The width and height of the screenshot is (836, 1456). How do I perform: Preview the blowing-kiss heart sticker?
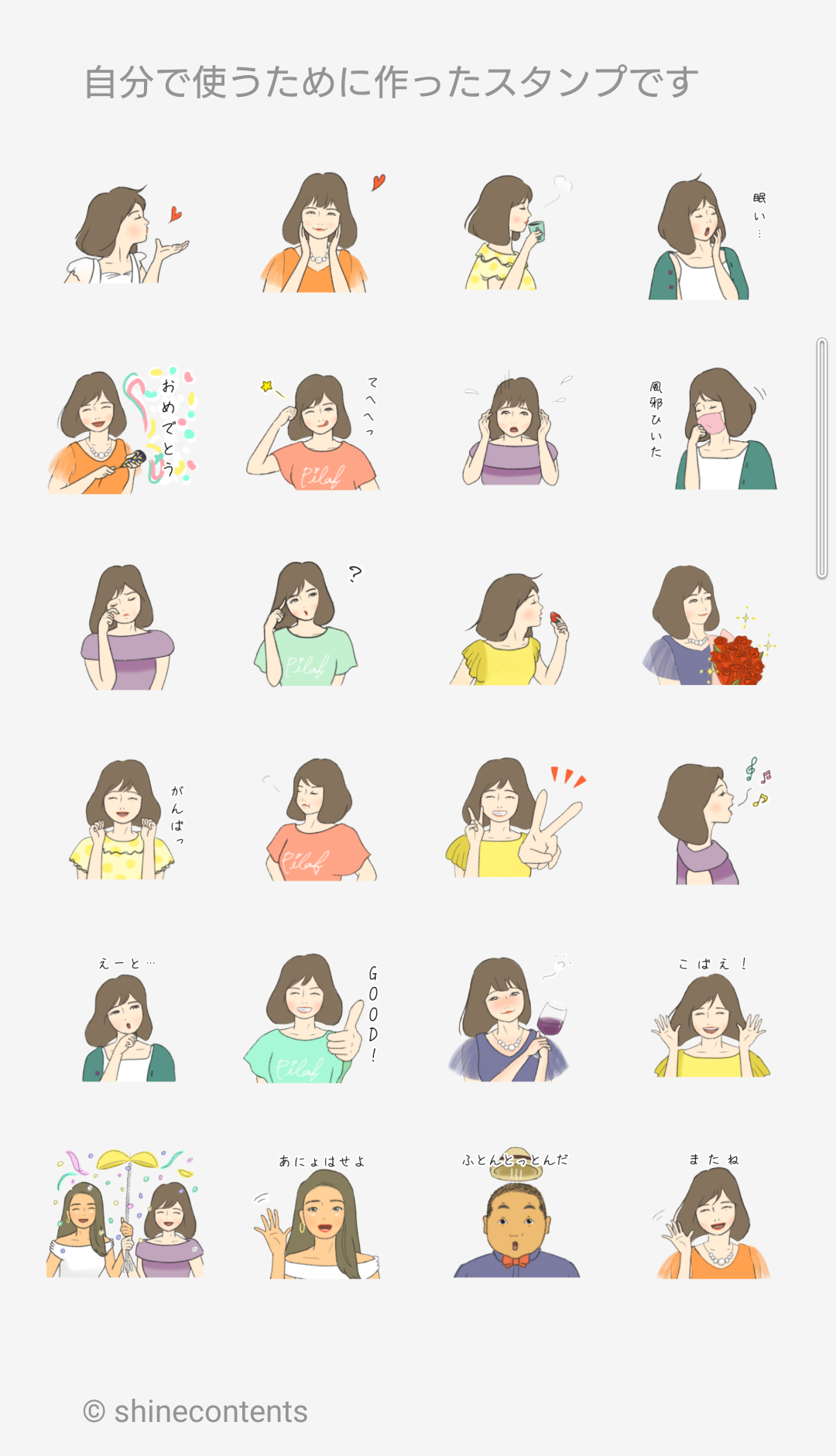click(x=126, y=235)
